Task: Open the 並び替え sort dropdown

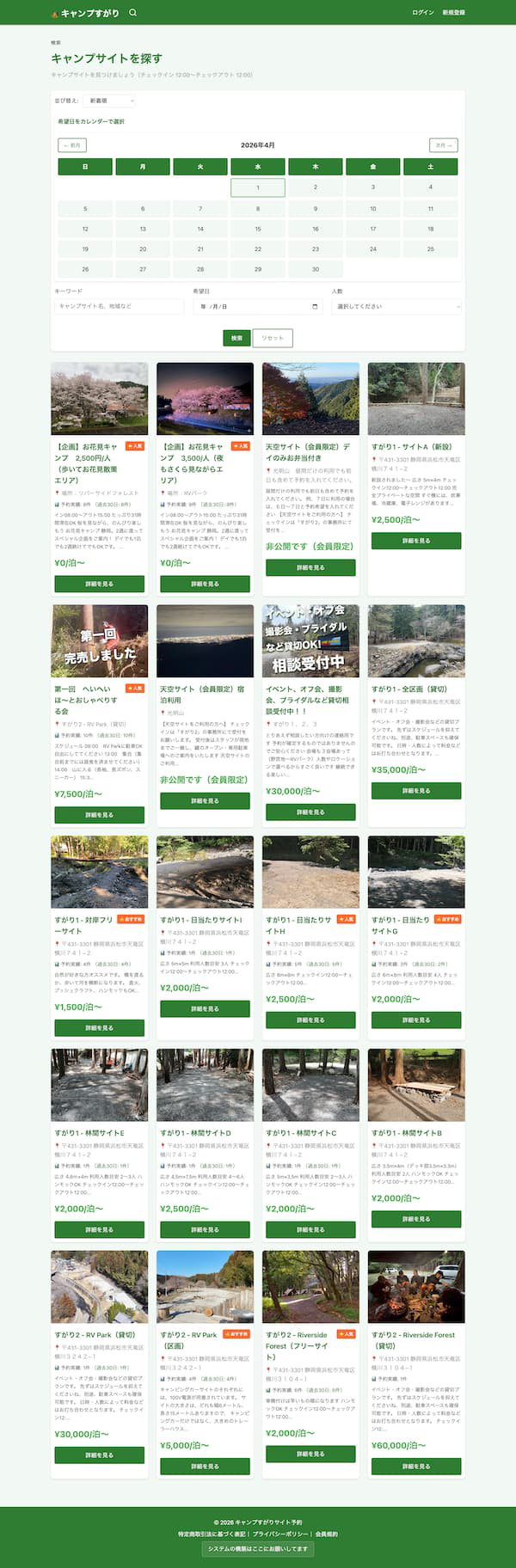Action: [x=109, y=101]
